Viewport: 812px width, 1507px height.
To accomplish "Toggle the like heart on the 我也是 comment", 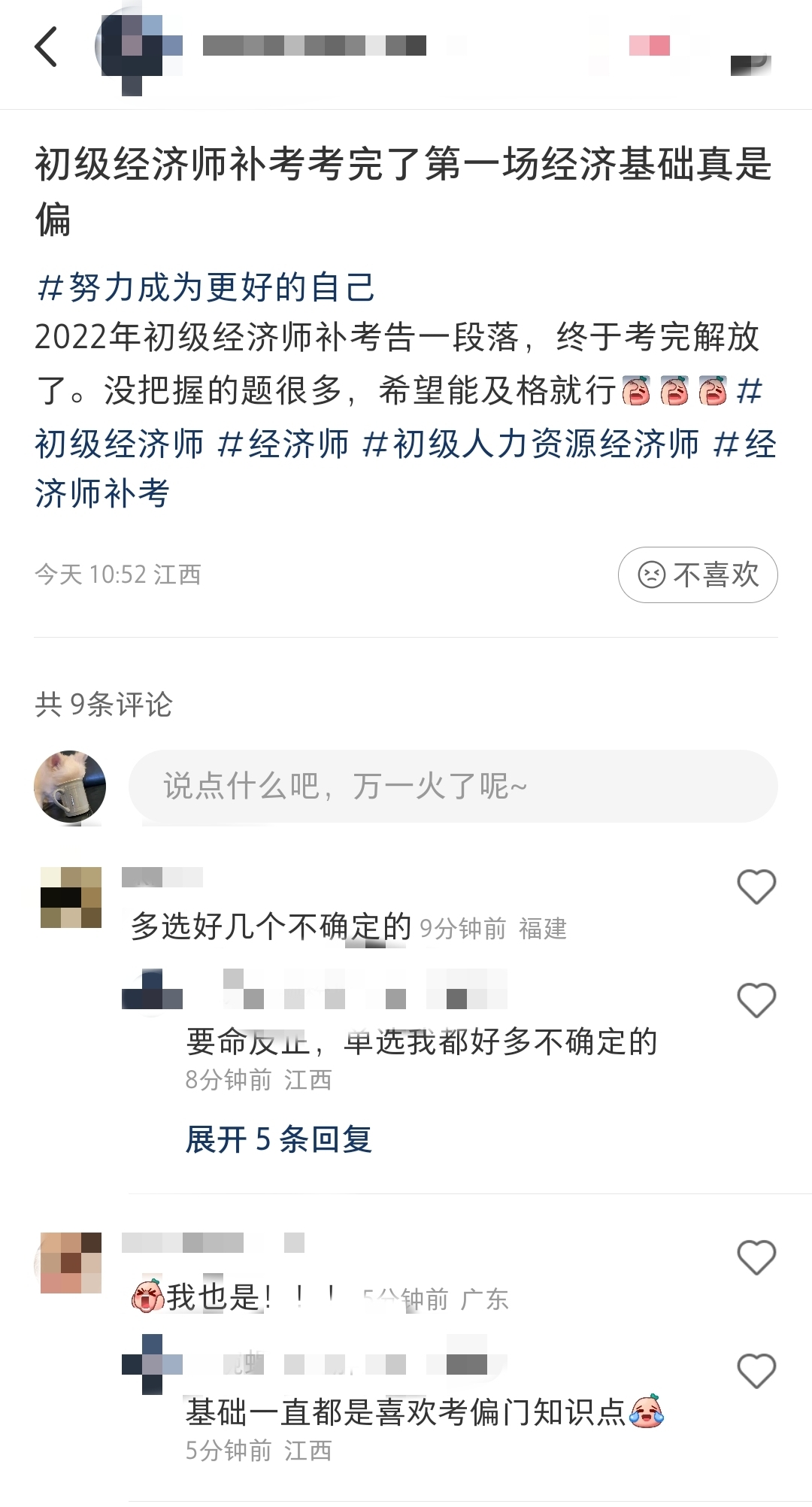I will pyautogui.click(x=756, y=1258).
